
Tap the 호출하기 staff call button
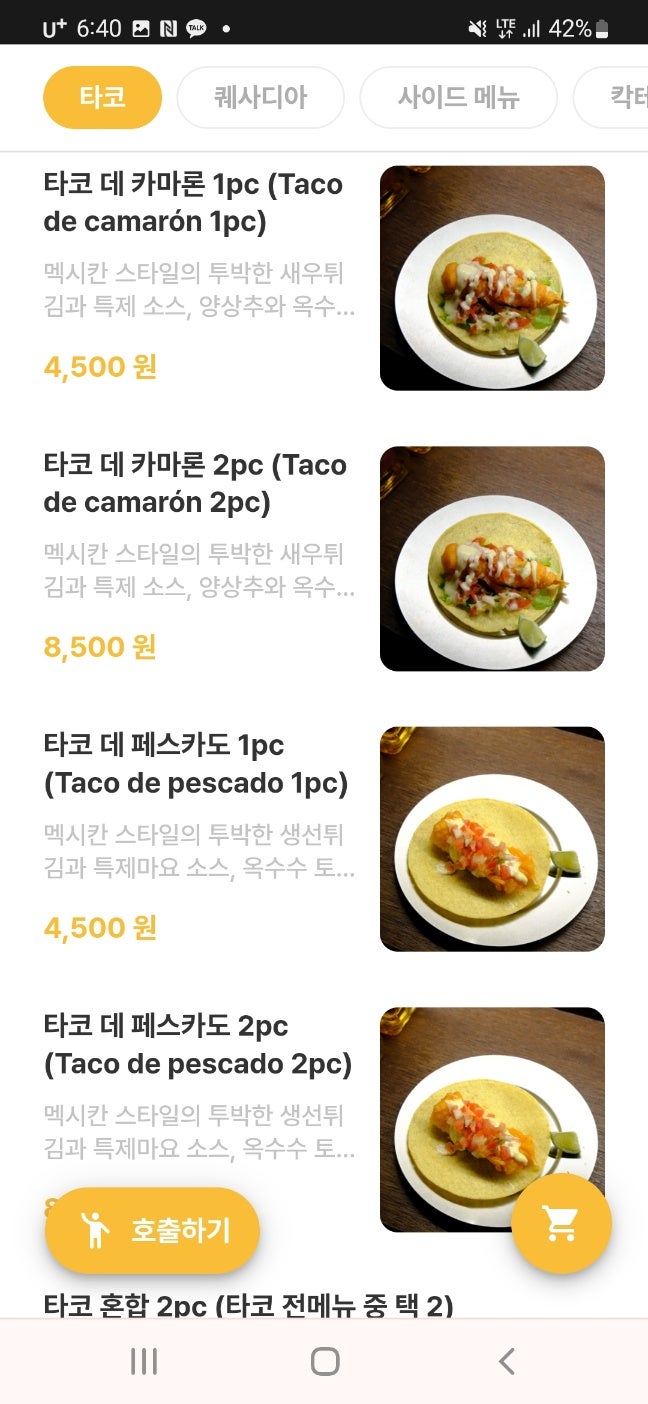pos(153,1230)
